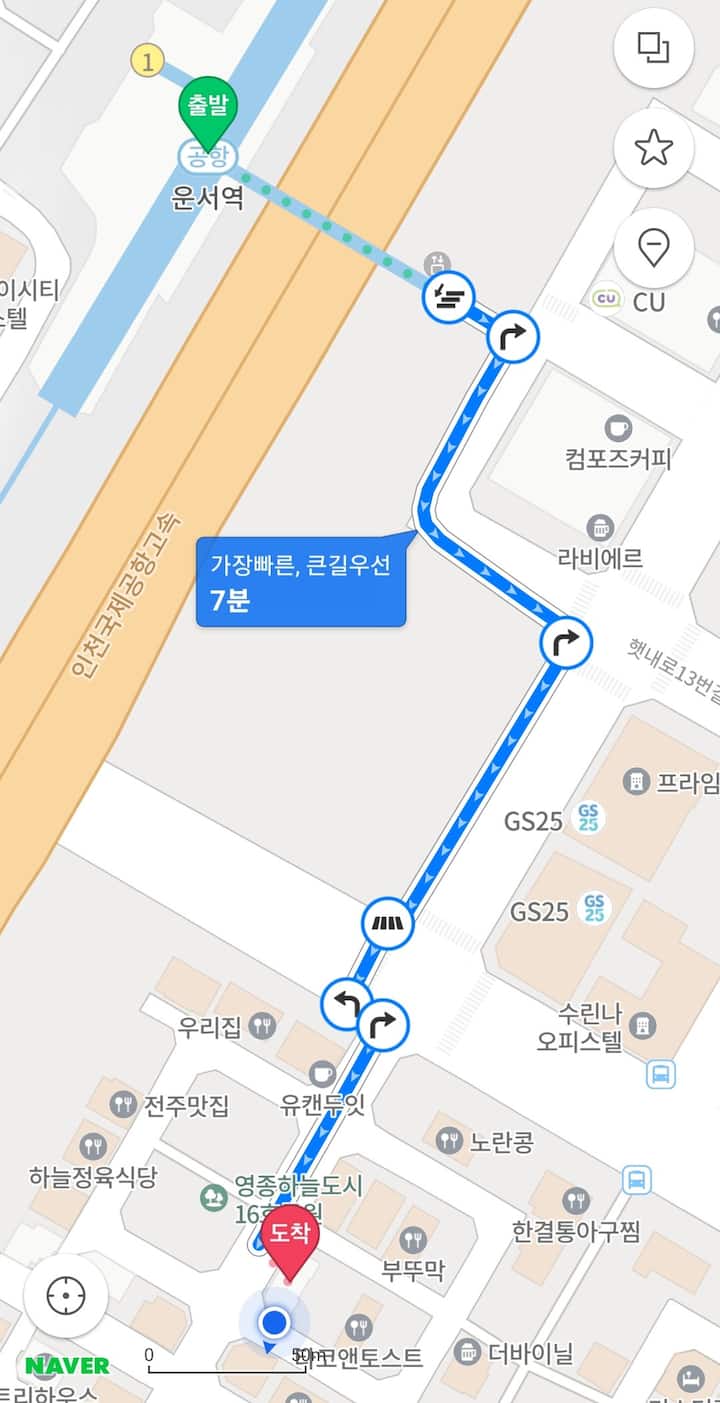Open the location pin button
Viewport: 720px width, 1403px height.
point(653,248)
